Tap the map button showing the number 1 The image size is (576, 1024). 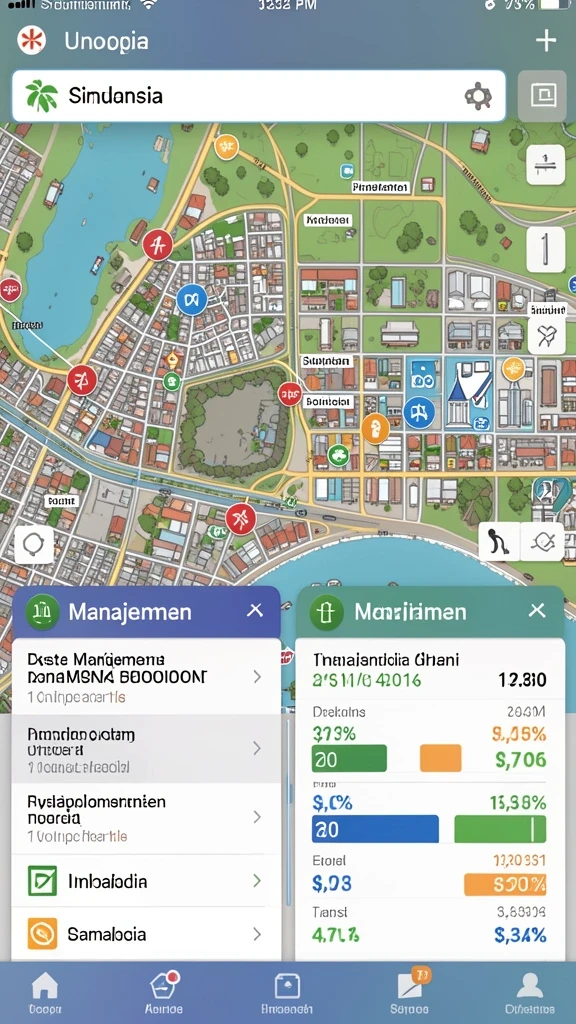coord(545,249)
